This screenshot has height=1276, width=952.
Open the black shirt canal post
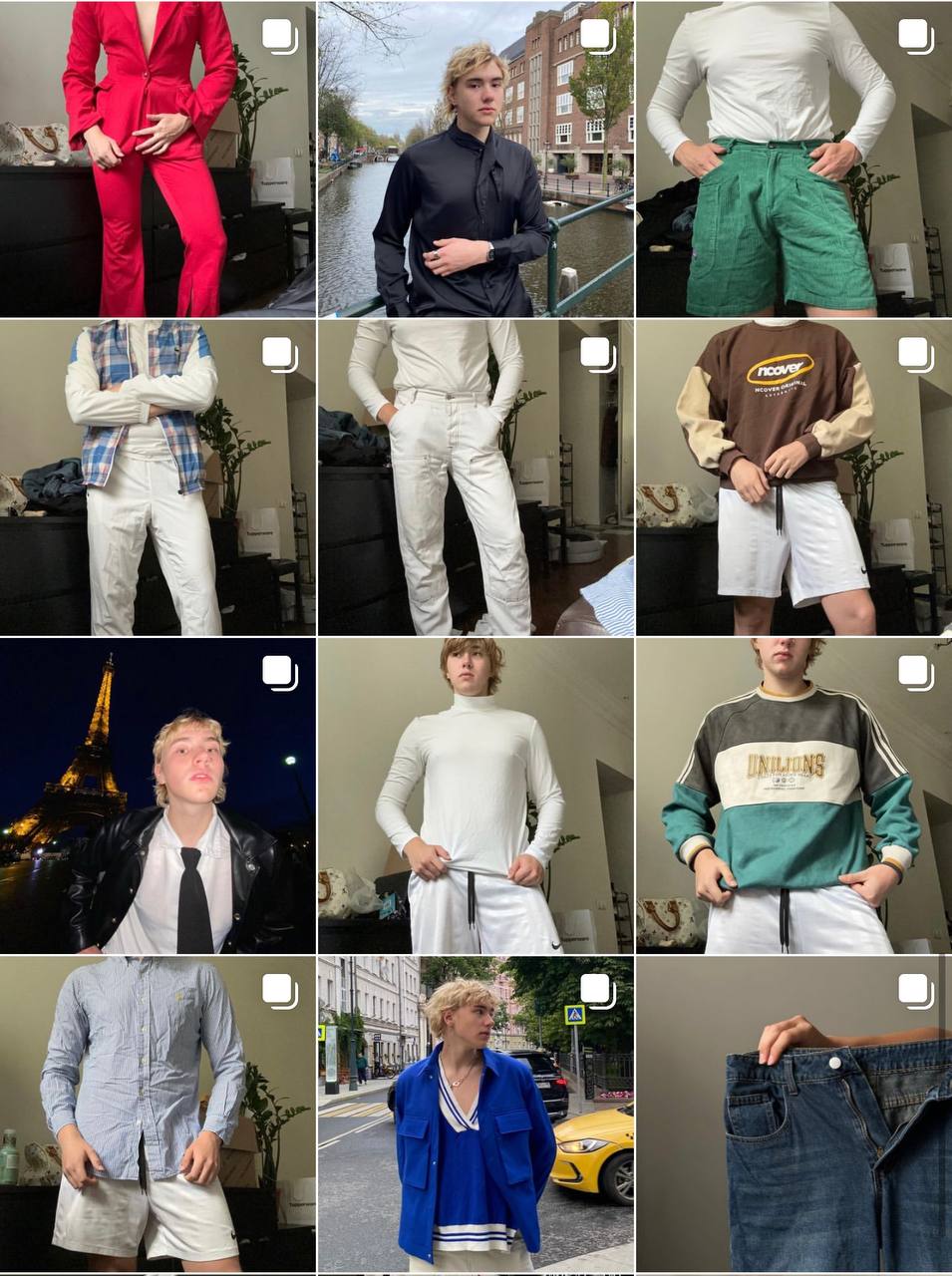coord(476,159)
